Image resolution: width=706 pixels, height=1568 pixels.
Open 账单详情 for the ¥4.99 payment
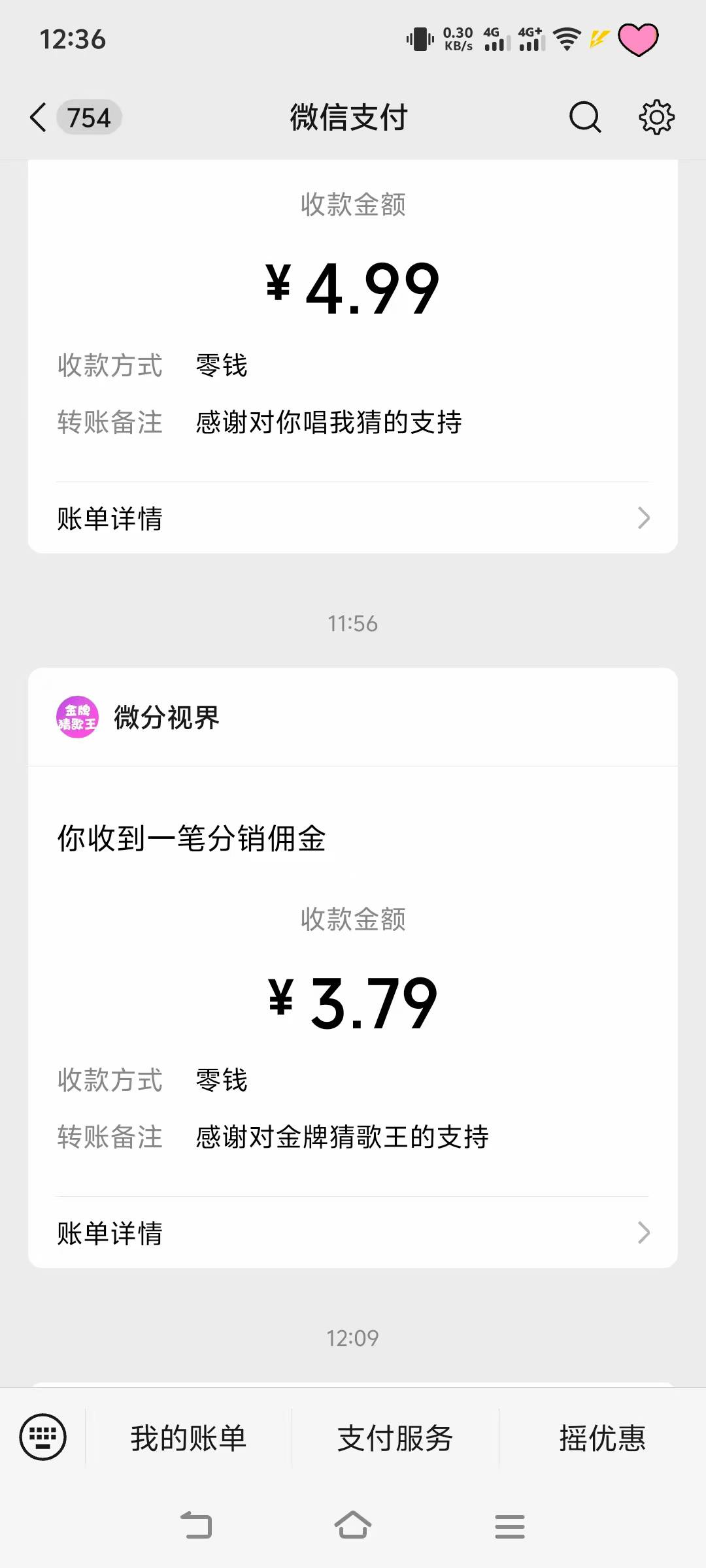pos(353,518)
